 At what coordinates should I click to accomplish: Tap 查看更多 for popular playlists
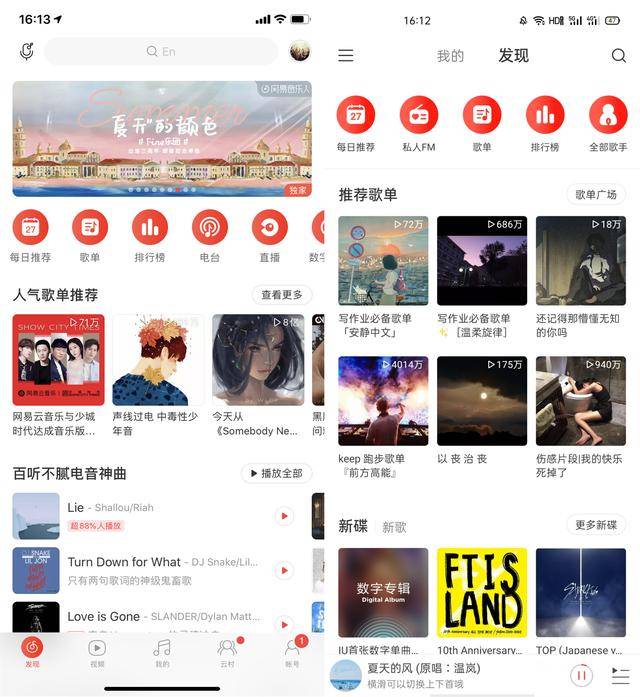tap(282, 295)
